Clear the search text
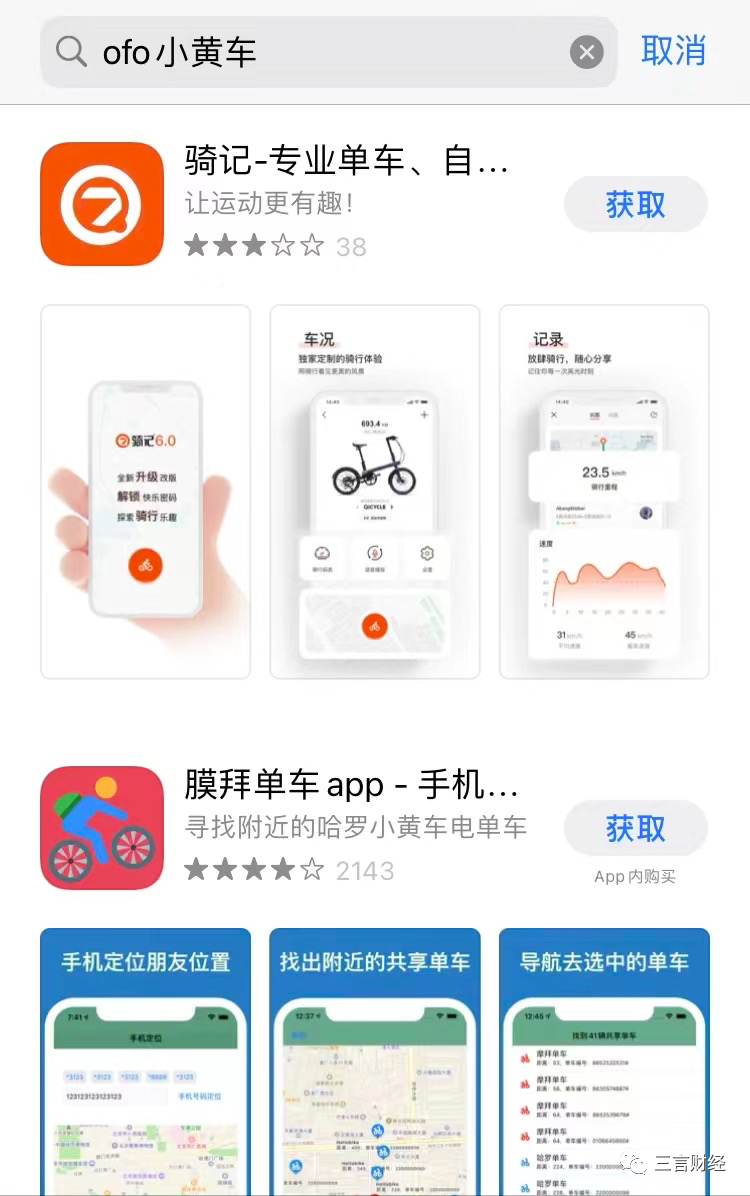The height and width of the screenshot is (1196, 750). (x=587, y=52)
